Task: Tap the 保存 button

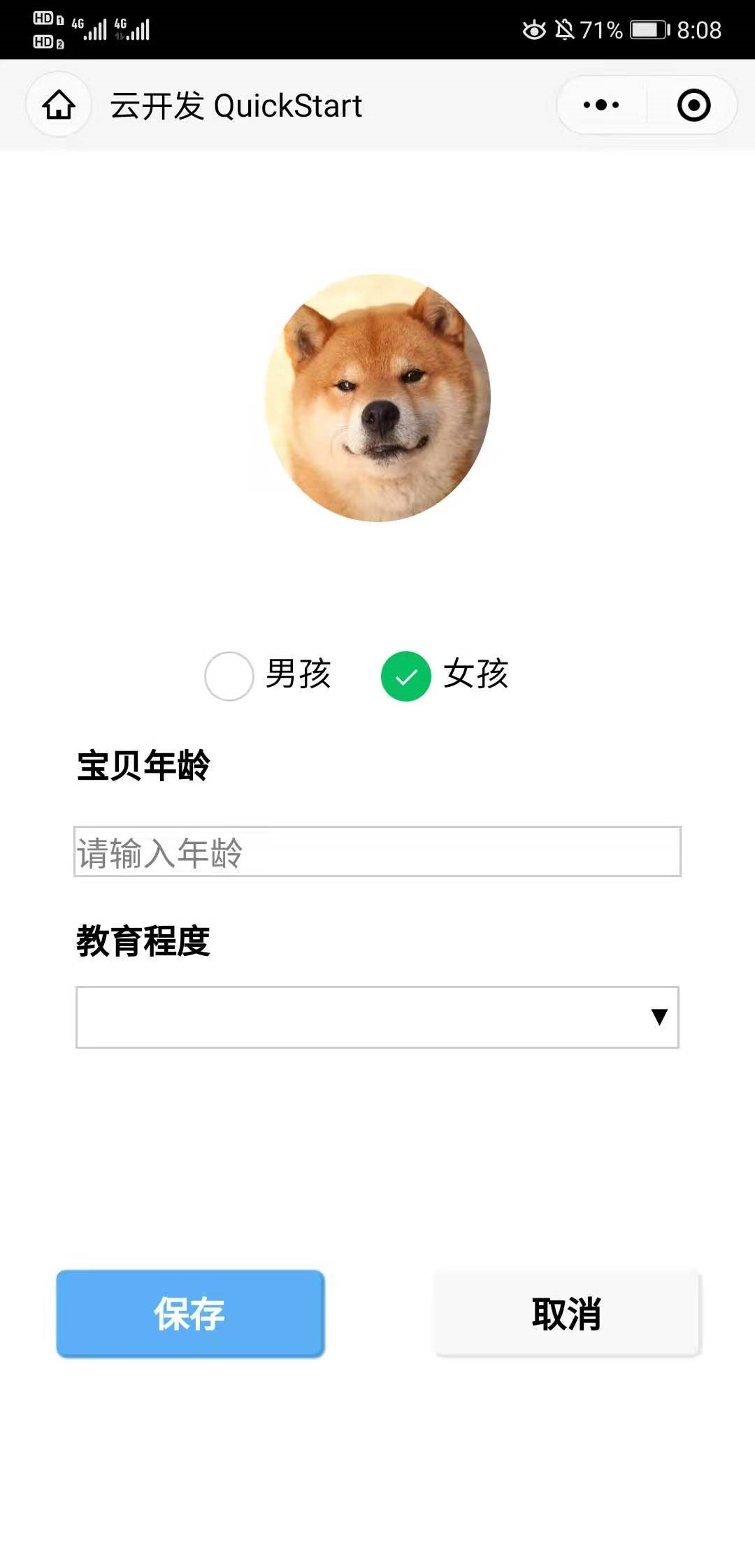Action: (x=190, y=1314)
